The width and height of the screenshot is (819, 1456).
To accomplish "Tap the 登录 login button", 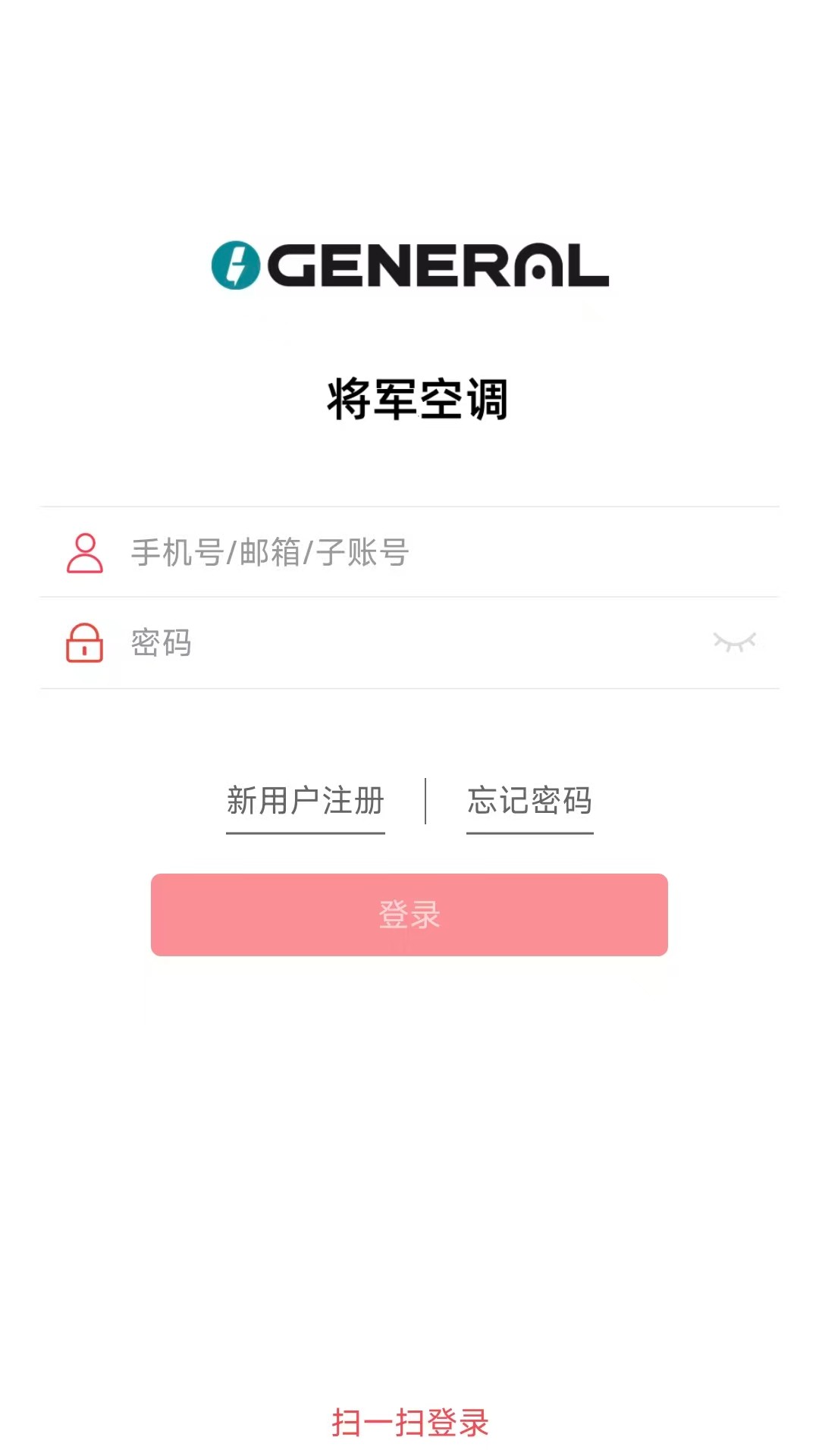I will (409, 915).
